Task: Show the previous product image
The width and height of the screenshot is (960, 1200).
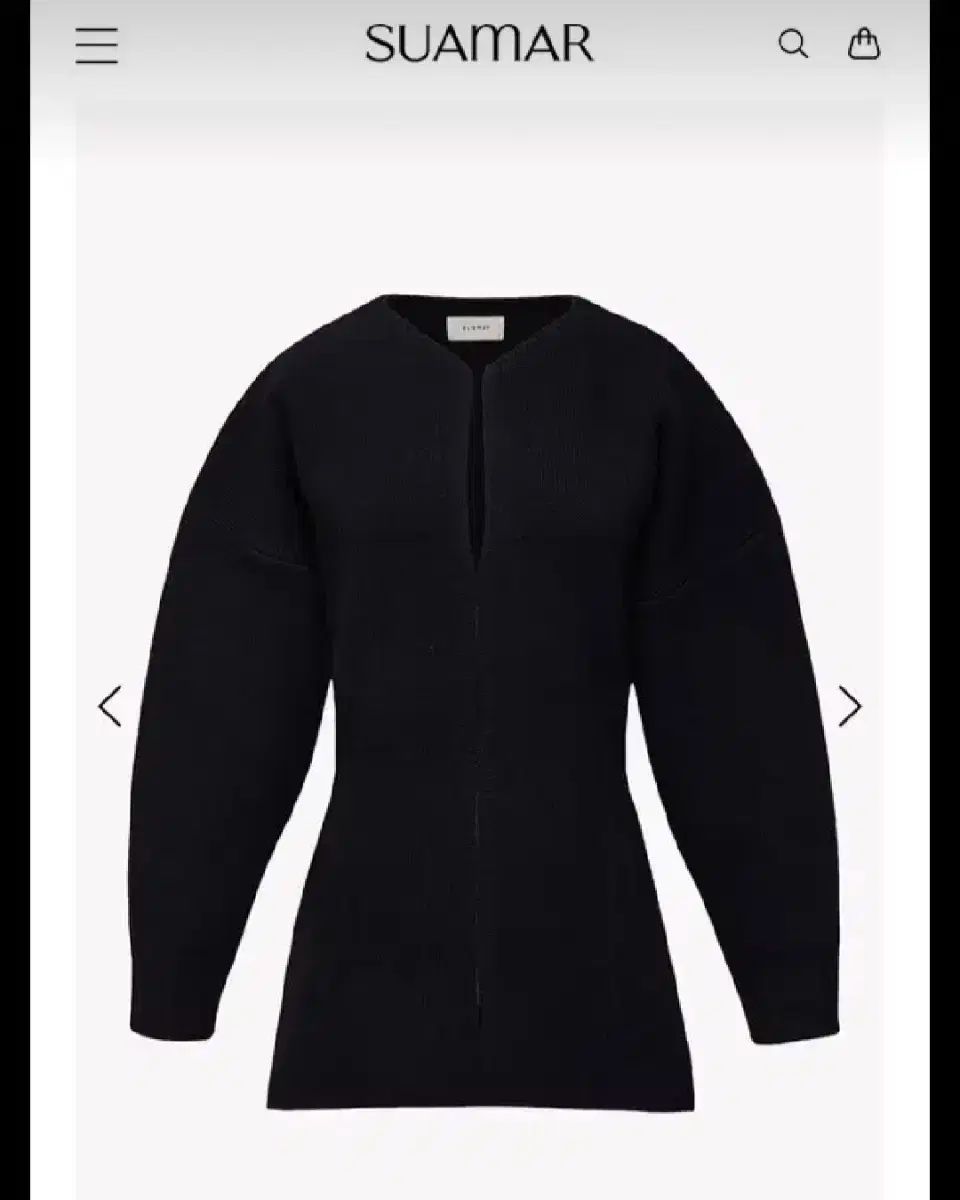Action: 110,706
